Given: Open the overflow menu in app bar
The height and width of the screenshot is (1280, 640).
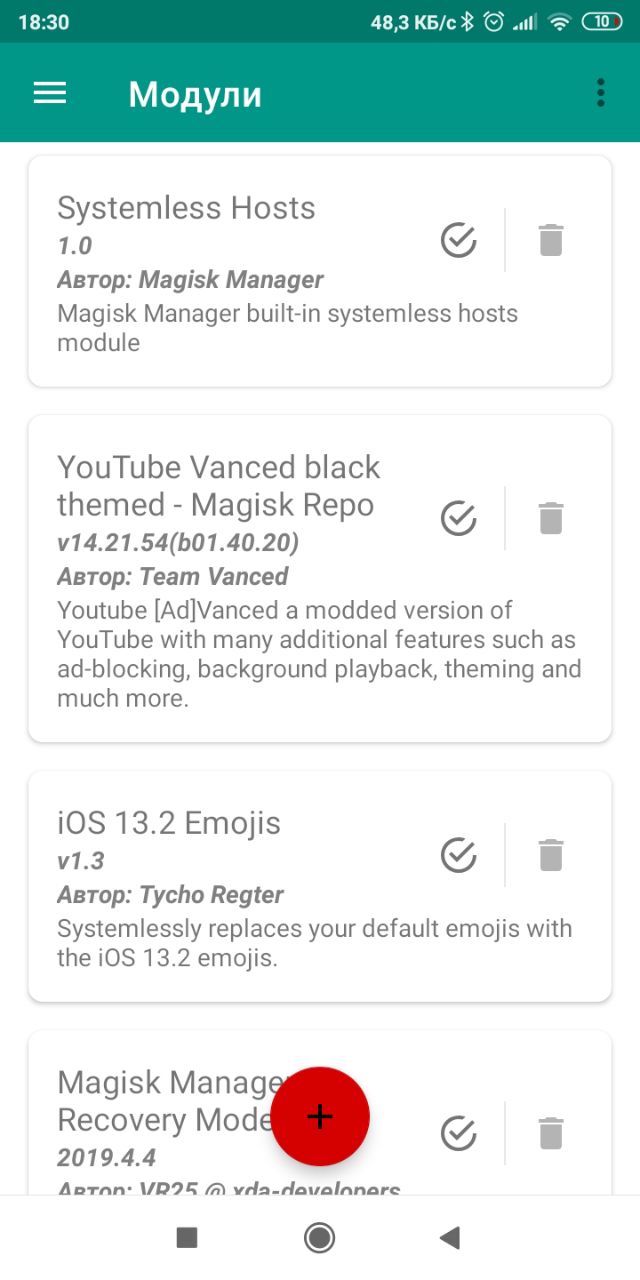Looking at the screenshot, I should pos(600,93).
